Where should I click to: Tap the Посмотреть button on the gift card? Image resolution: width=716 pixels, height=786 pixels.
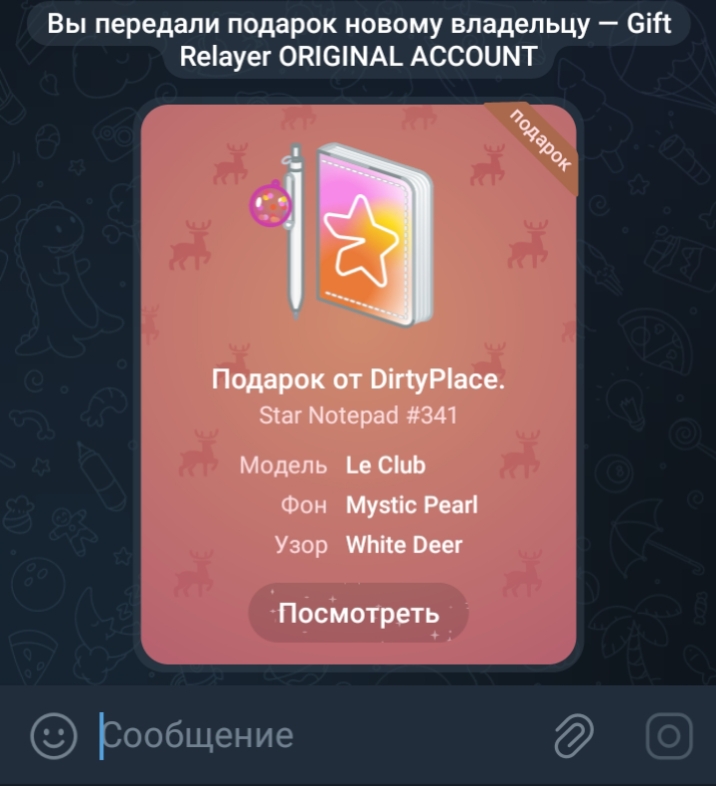pyautogui.click(x=358, y=613)
